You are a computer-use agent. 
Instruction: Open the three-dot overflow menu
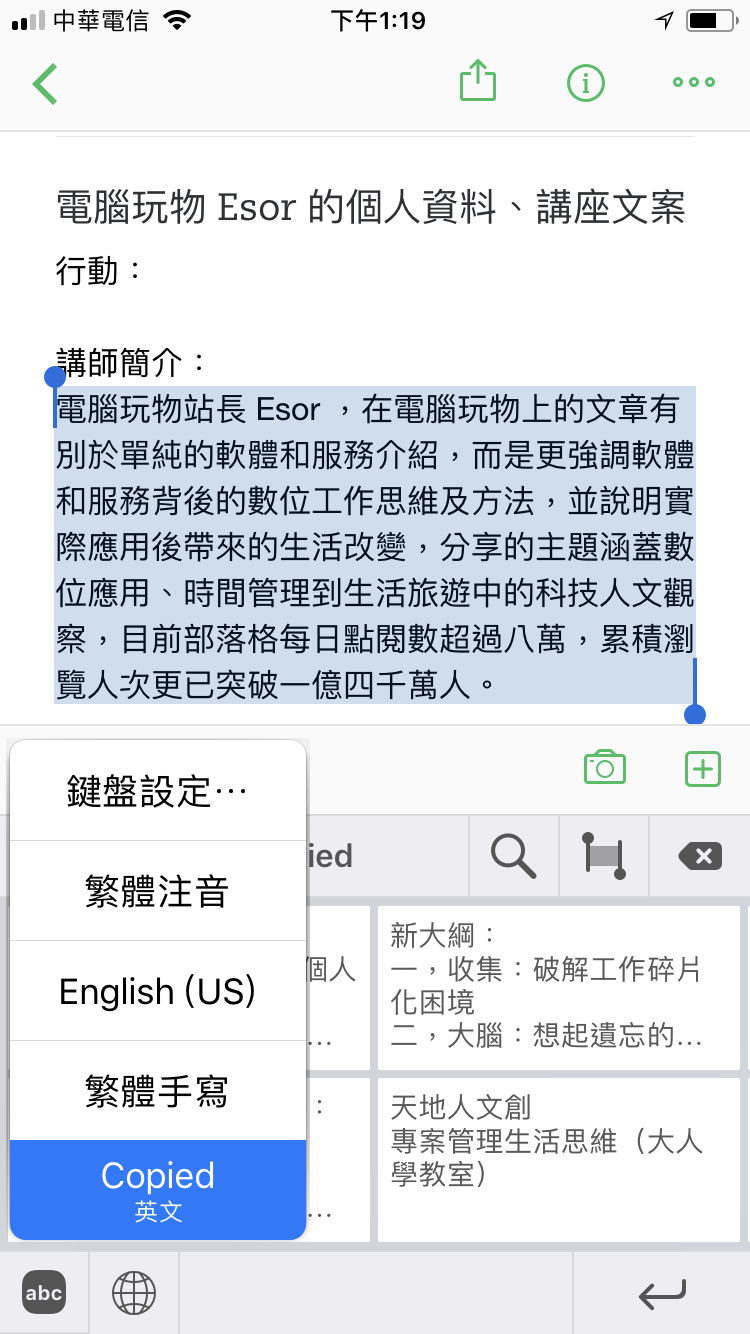pyautogui.click(x=693, y=83)
